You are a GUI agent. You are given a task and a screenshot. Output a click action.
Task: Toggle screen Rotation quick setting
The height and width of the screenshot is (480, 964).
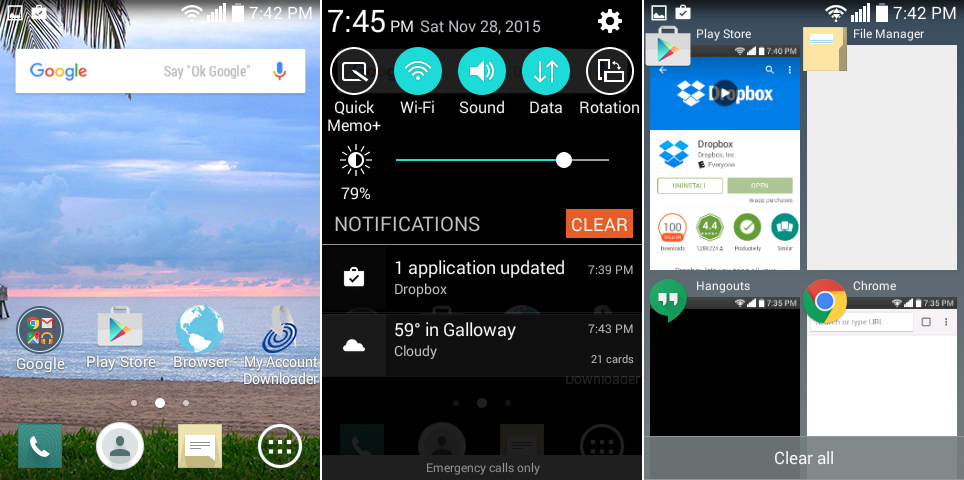pyautogui.click(x=609, y=72)
